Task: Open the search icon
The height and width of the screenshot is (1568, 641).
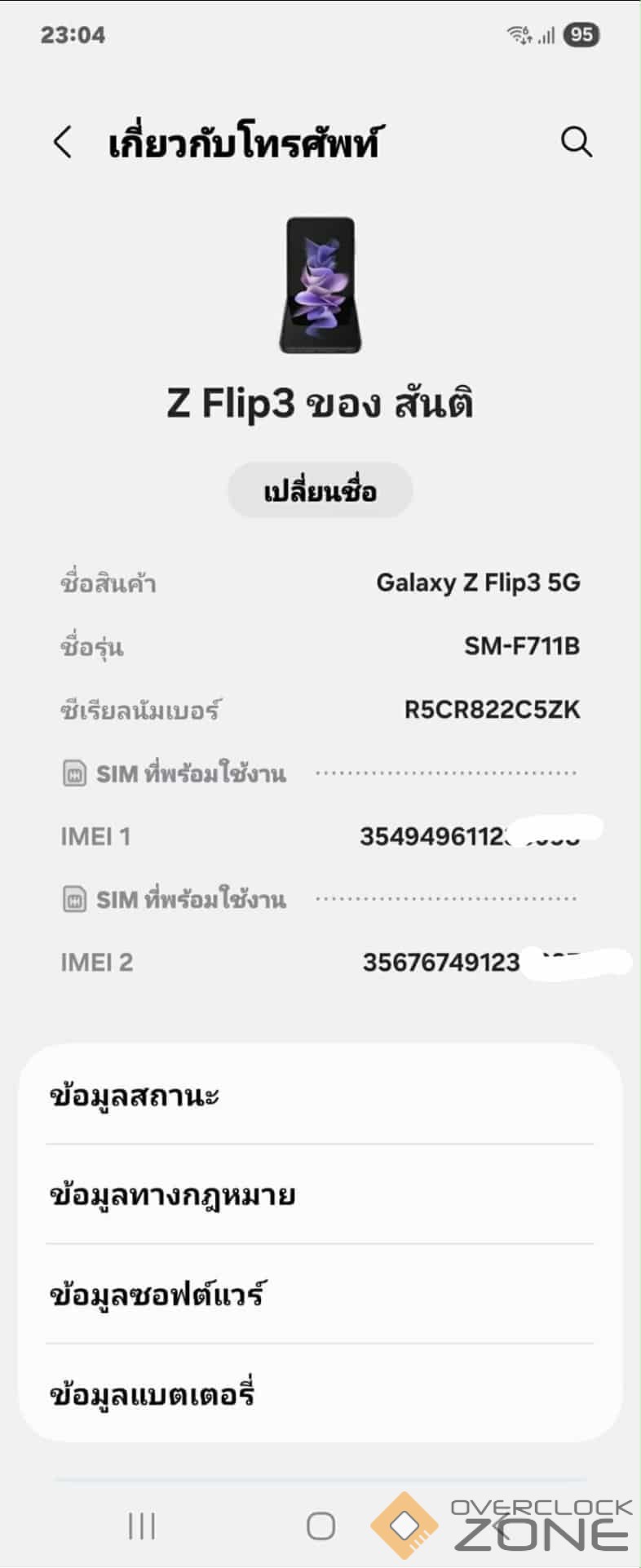Action: (x=576, y=142)
